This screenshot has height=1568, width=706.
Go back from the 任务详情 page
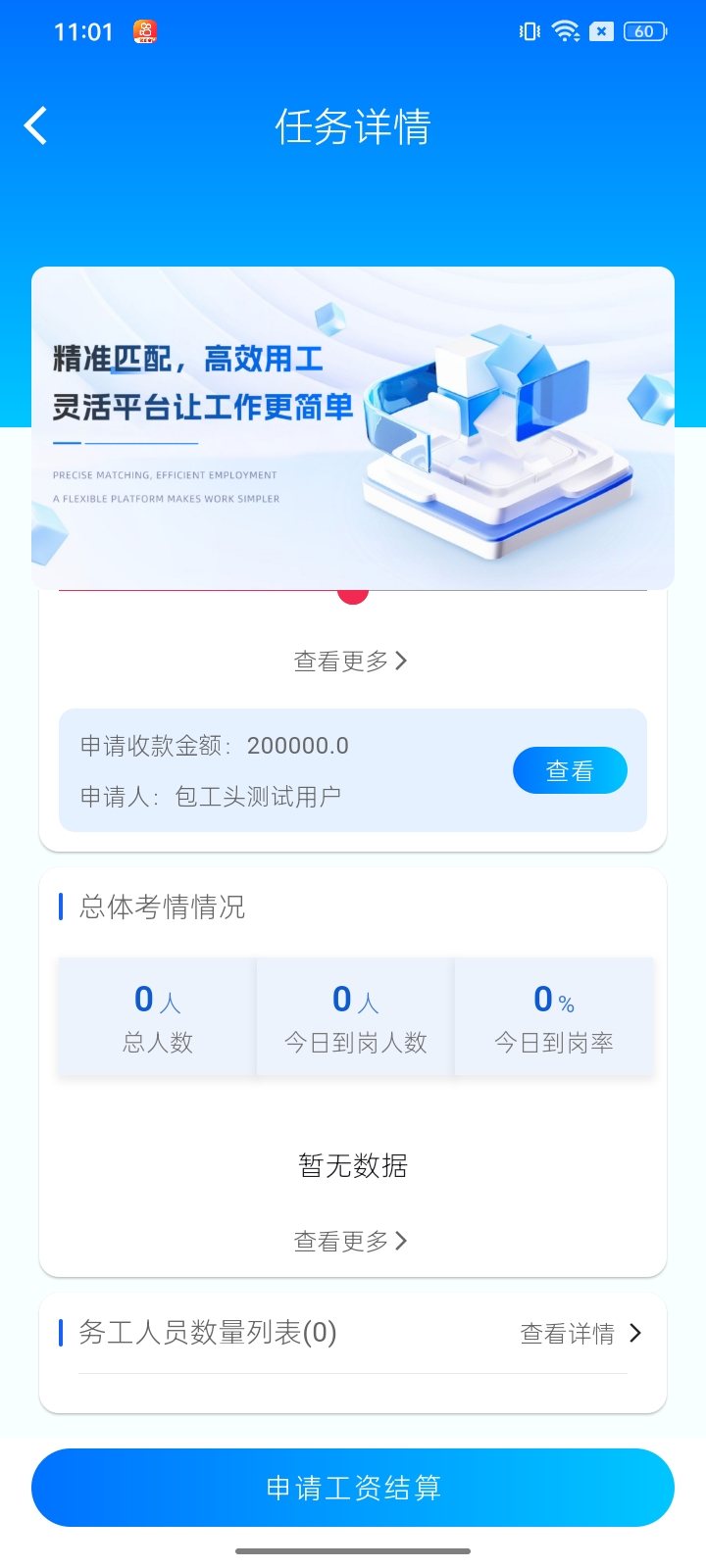[36, 126]
